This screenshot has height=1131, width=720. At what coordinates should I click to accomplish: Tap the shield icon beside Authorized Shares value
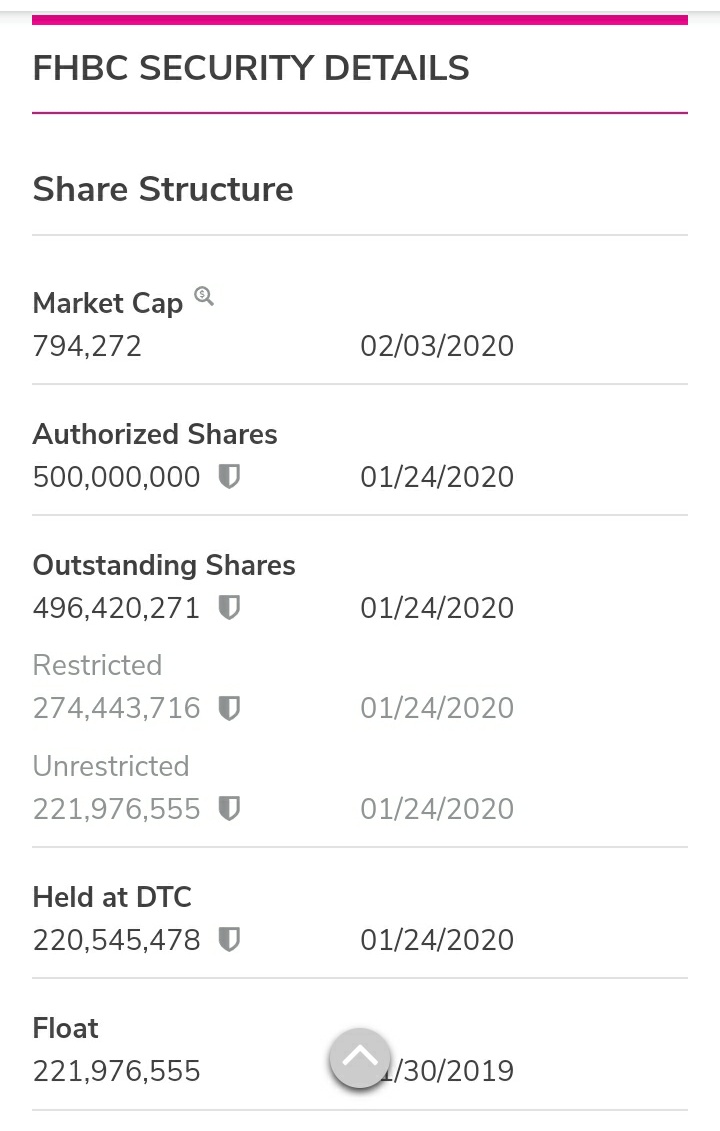click(x=229, y=477)
